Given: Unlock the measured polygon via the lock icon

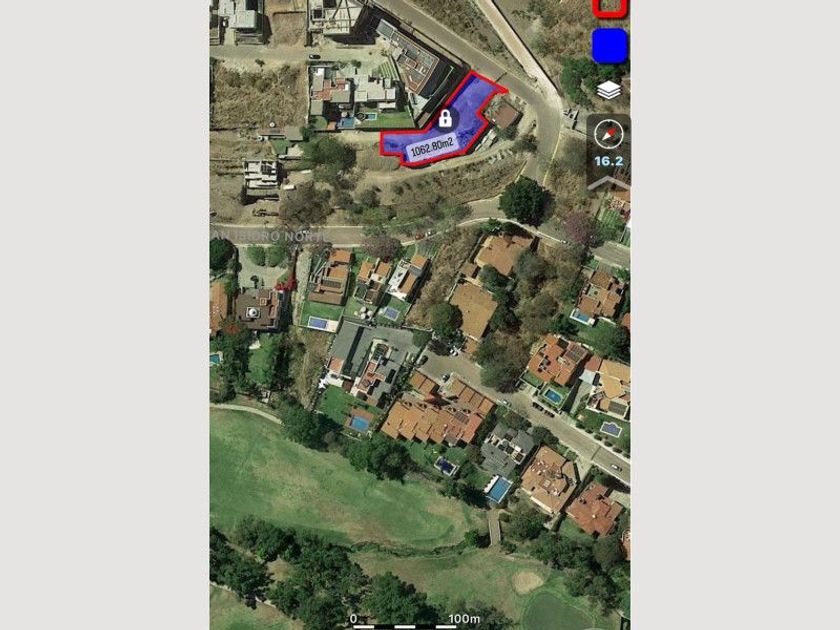Looking at the screenshot, I should coord(445,118).
